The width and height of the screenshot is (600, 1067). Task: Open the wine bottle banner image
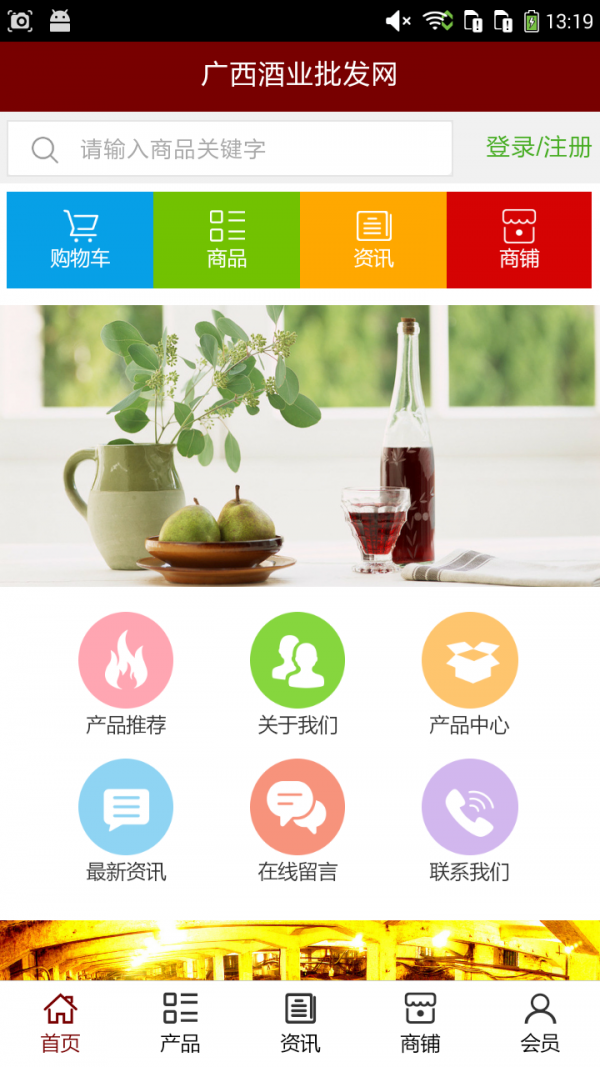point(300,445)
